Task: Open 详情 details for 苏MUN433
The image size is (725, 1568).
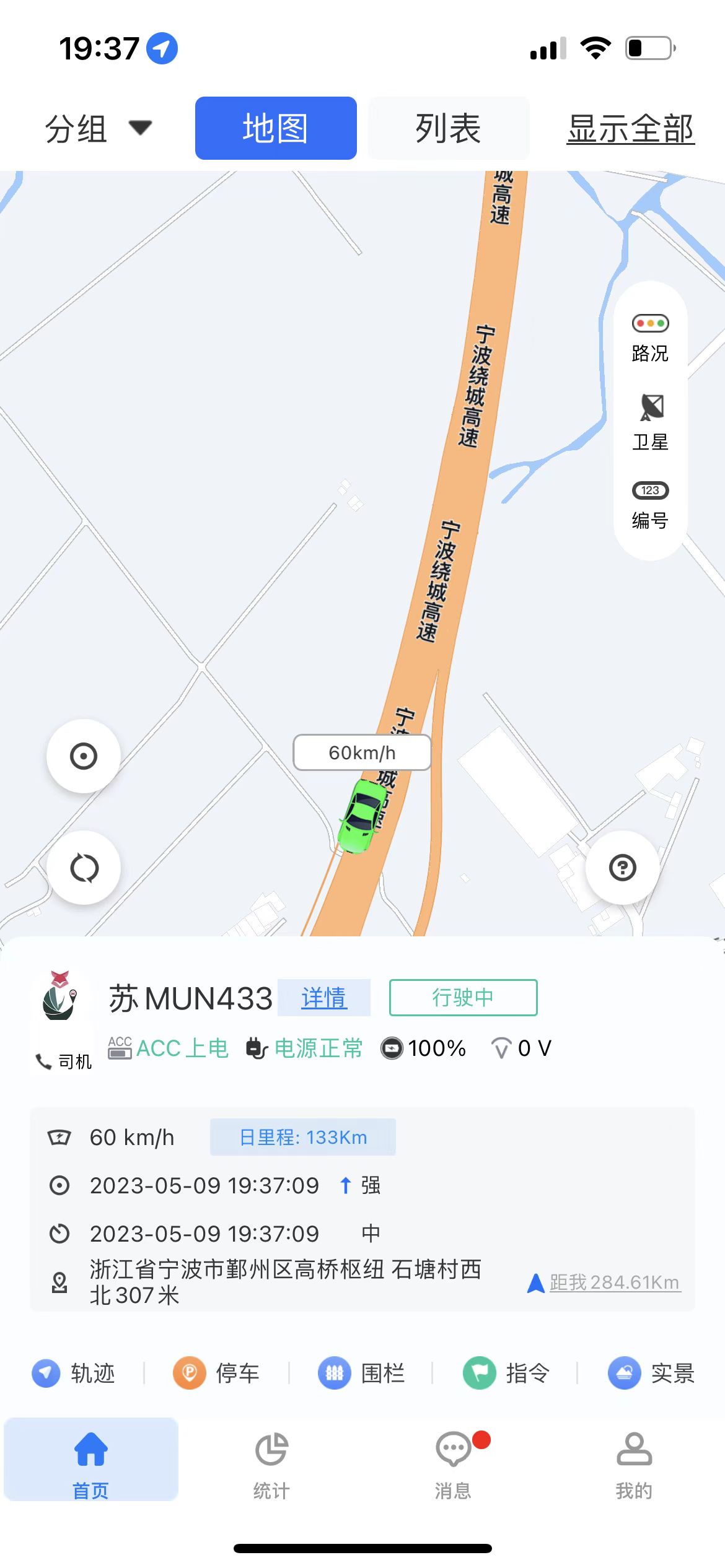Action: 323,996
